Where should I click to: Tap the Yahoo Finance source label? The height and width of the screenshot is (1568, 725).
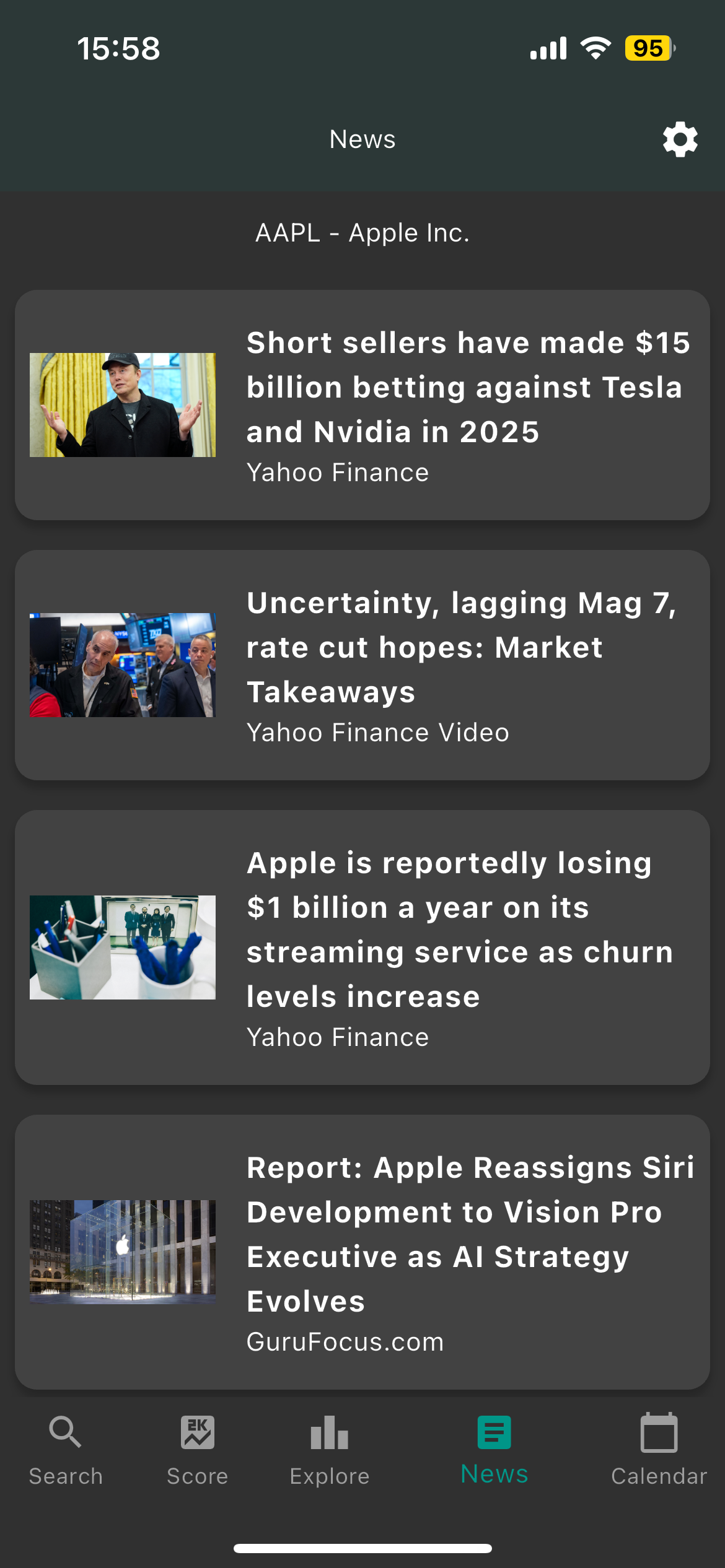pos(337,472)
